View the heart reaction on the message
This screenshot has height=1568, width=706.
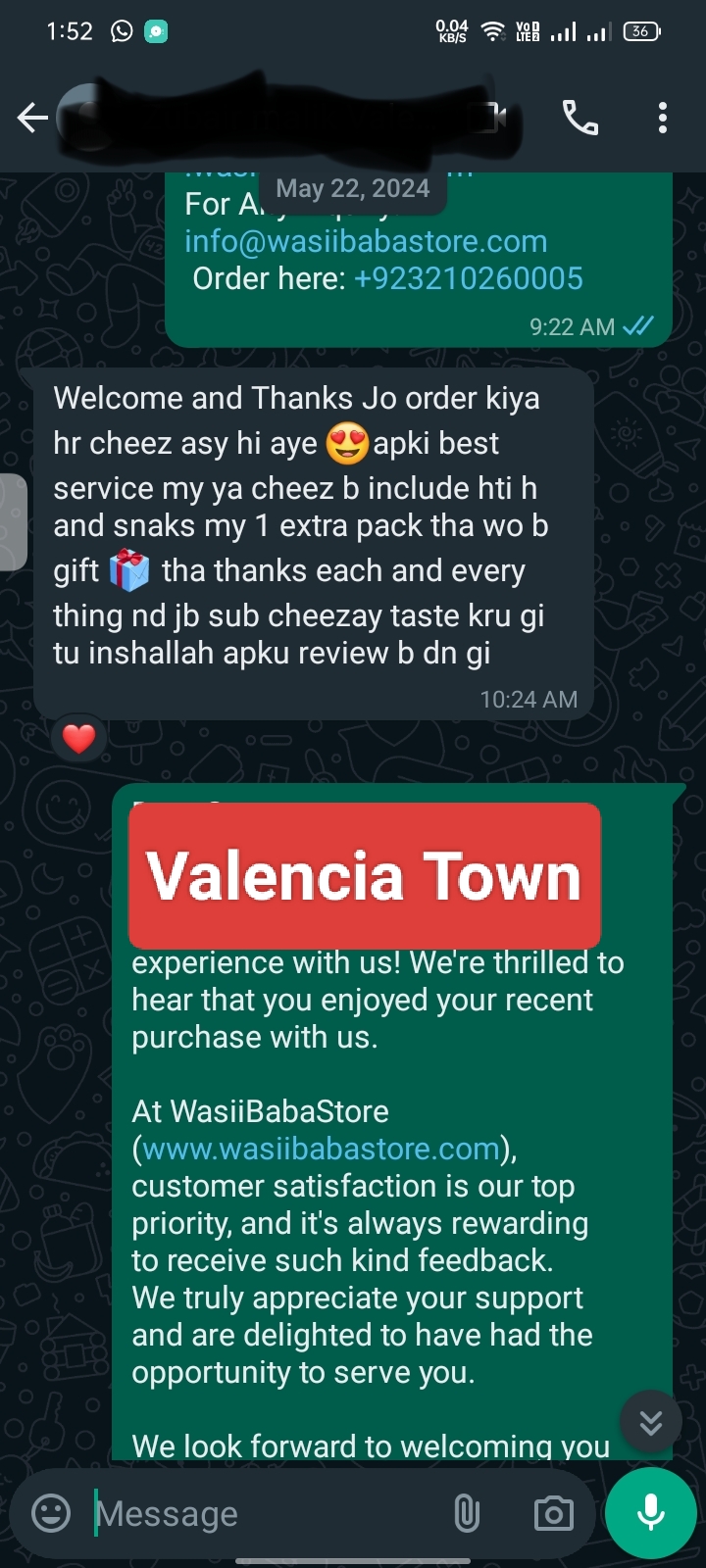click(78, 738)
